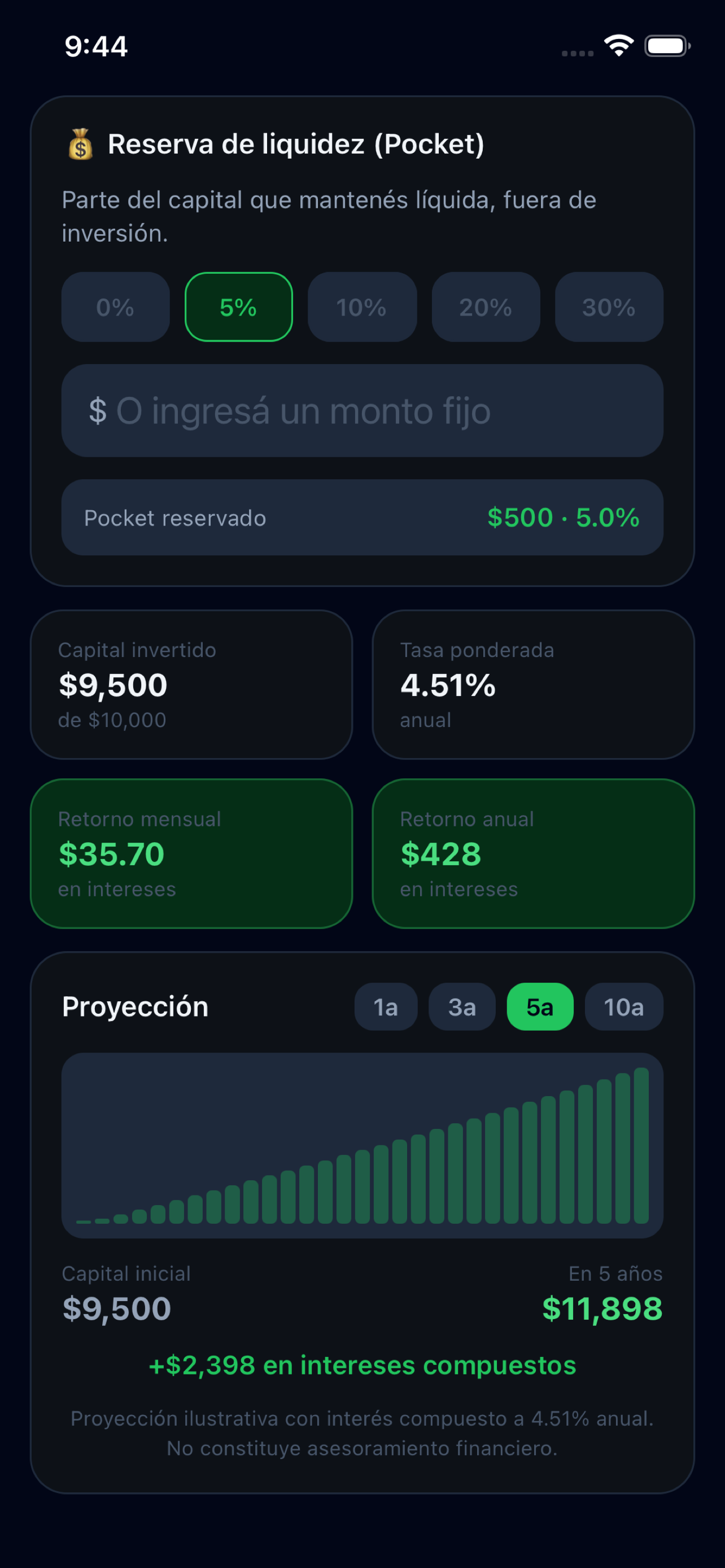
Task: Select the 30% reserve chip
Action: tap(609, 307)
